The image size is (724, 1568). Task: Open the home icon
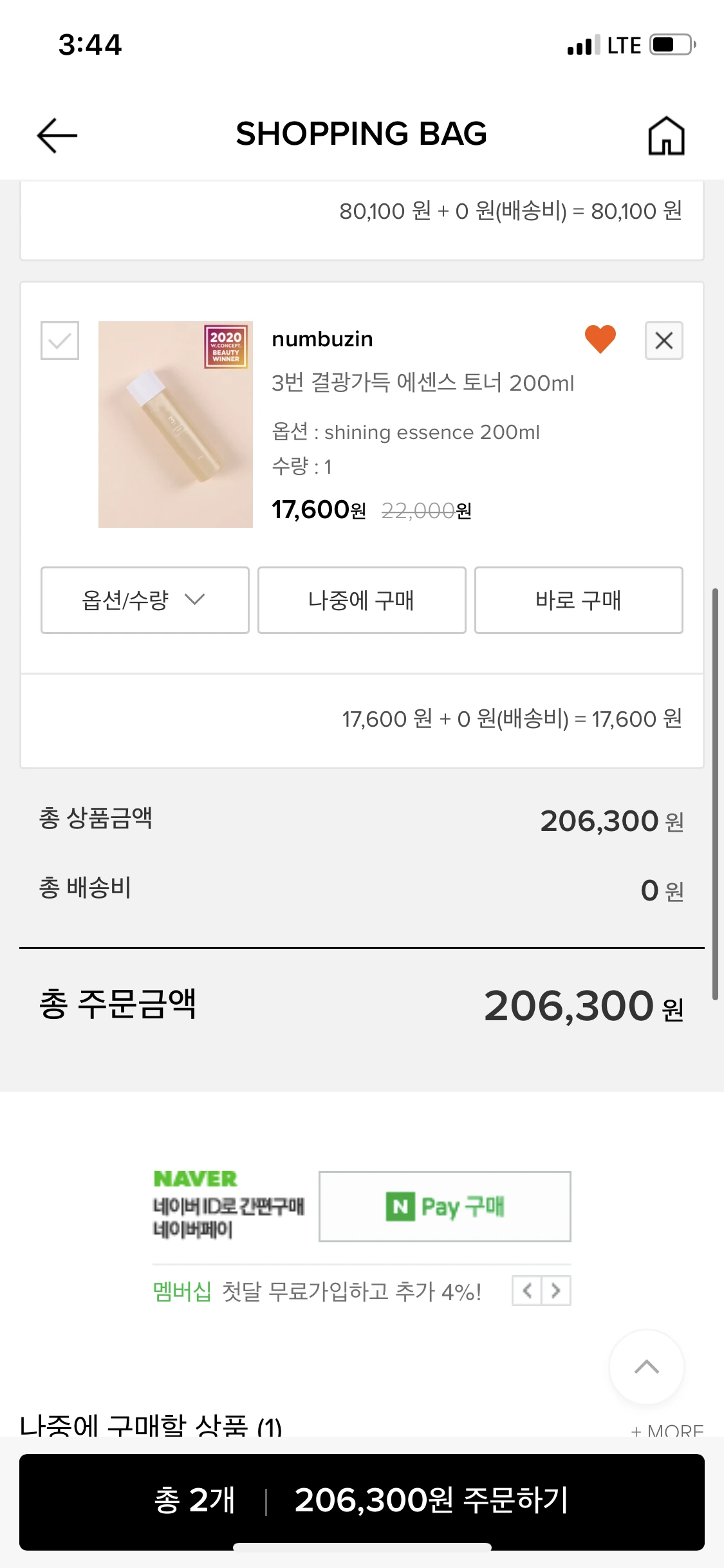[666, 136]
